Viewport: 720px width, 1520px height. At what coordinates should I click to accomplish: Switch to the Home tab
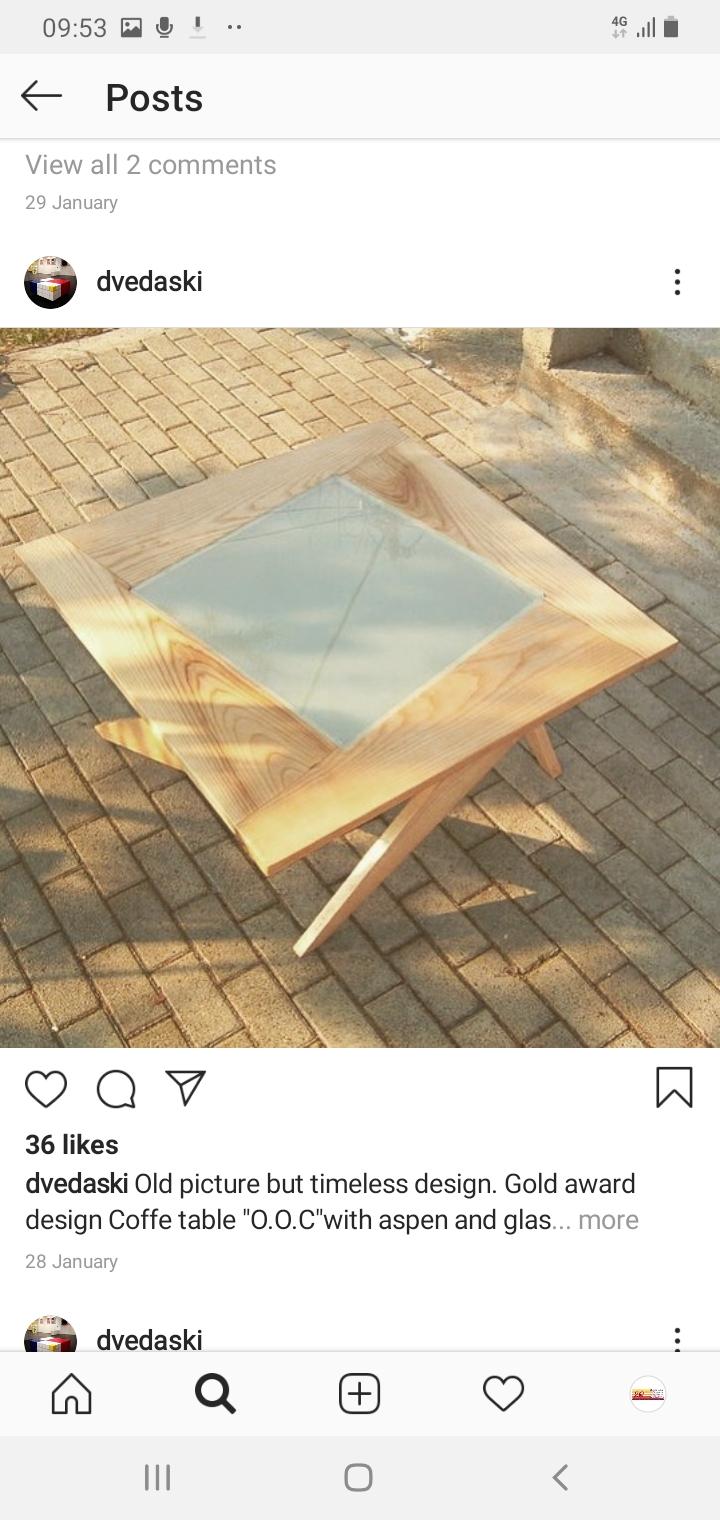tap(71, 1393)
